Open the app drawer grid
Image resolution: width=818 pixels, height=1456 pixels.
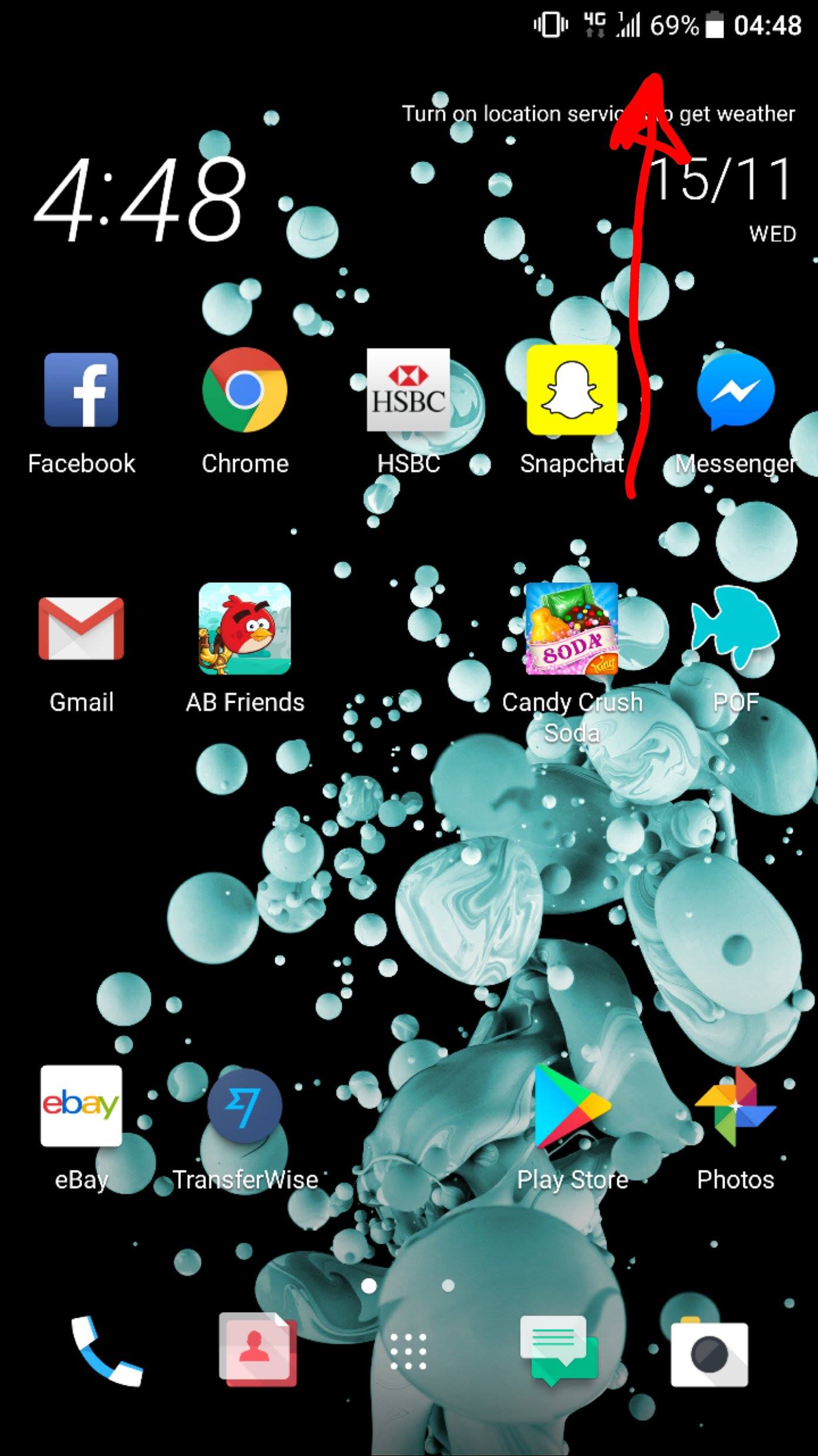click(409, 1351)
